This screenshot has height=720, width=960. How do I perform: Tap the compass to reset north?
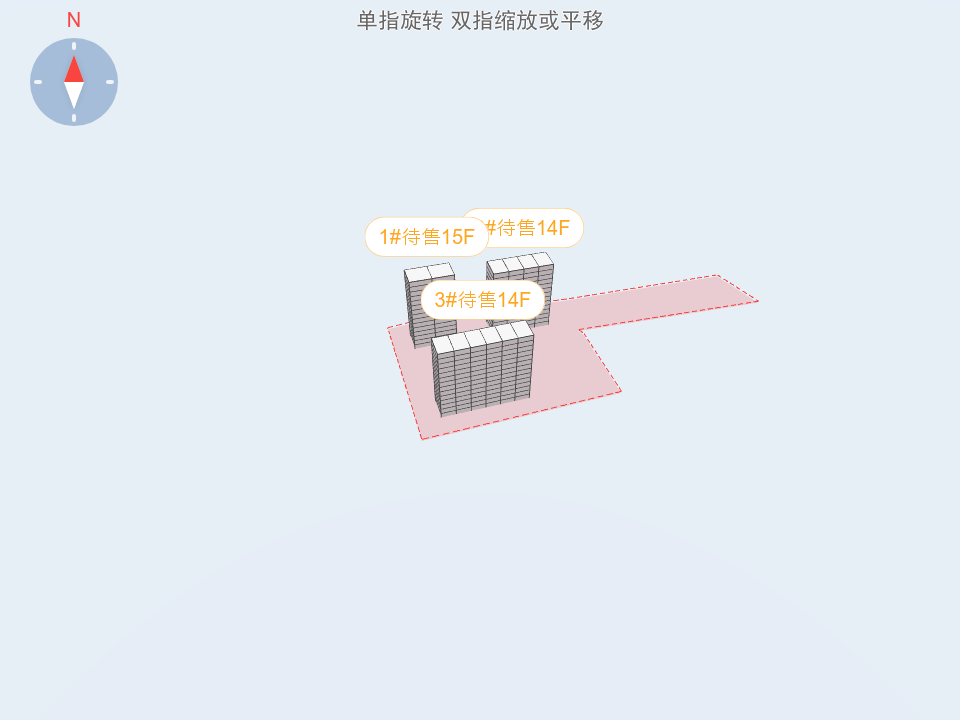(74, 82)
